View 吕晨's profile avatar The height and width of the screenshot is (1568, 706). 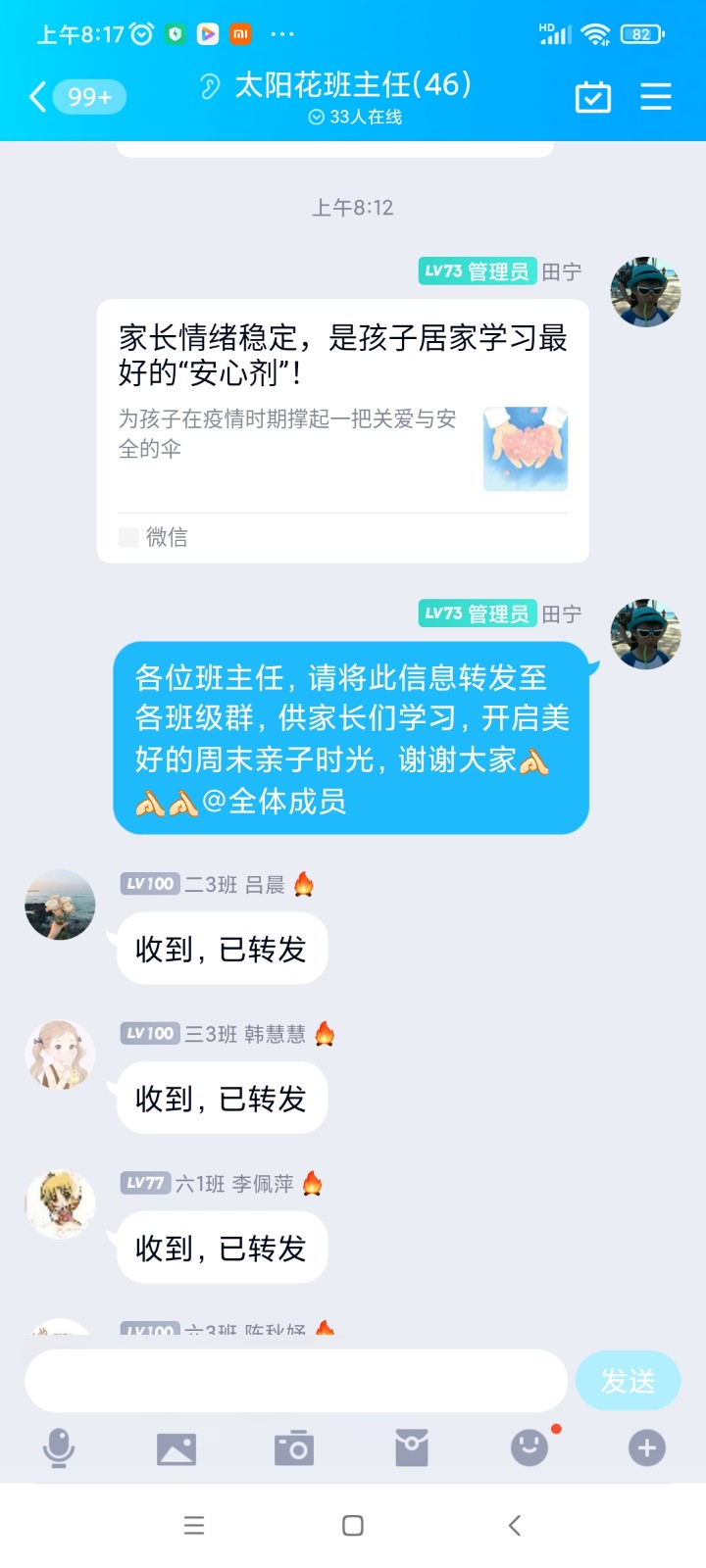(x=60, y=905)
